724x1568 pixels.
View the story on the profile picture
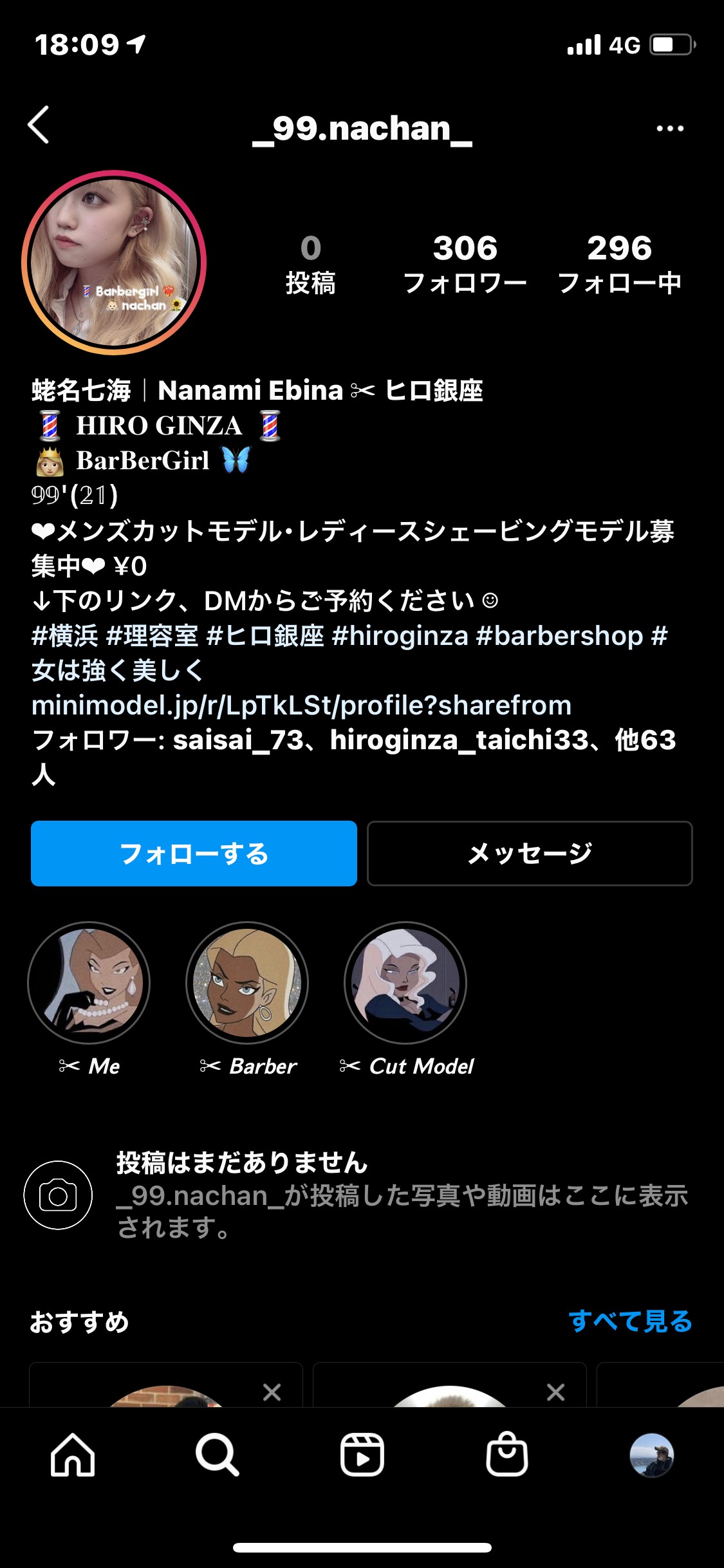(114, 263)
